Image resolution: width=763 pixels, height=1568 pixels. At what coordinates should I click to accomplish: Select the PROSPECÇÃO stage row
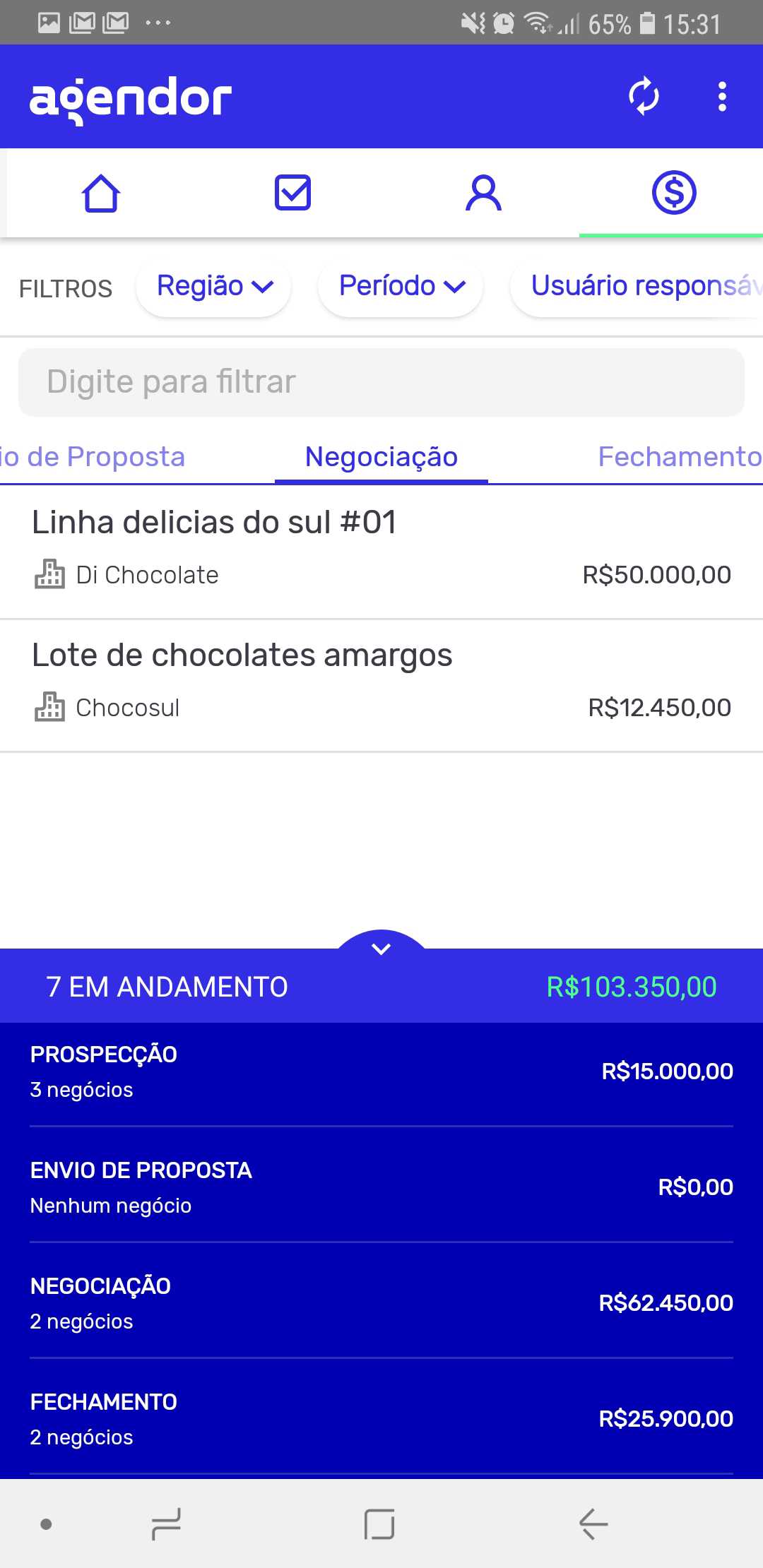(x=381, y=1071)
